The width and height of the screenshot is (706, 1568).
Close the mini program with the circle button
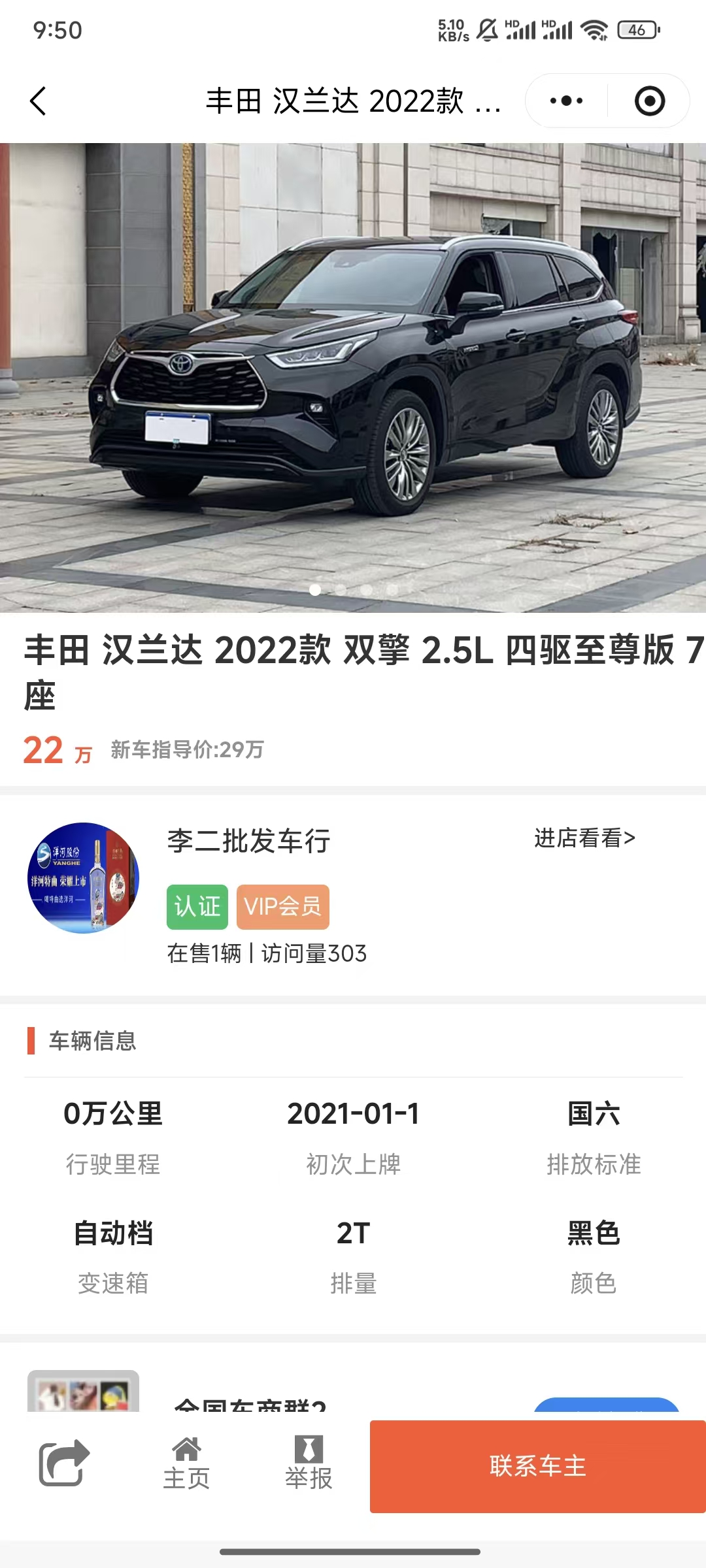[x=650, y=101]
